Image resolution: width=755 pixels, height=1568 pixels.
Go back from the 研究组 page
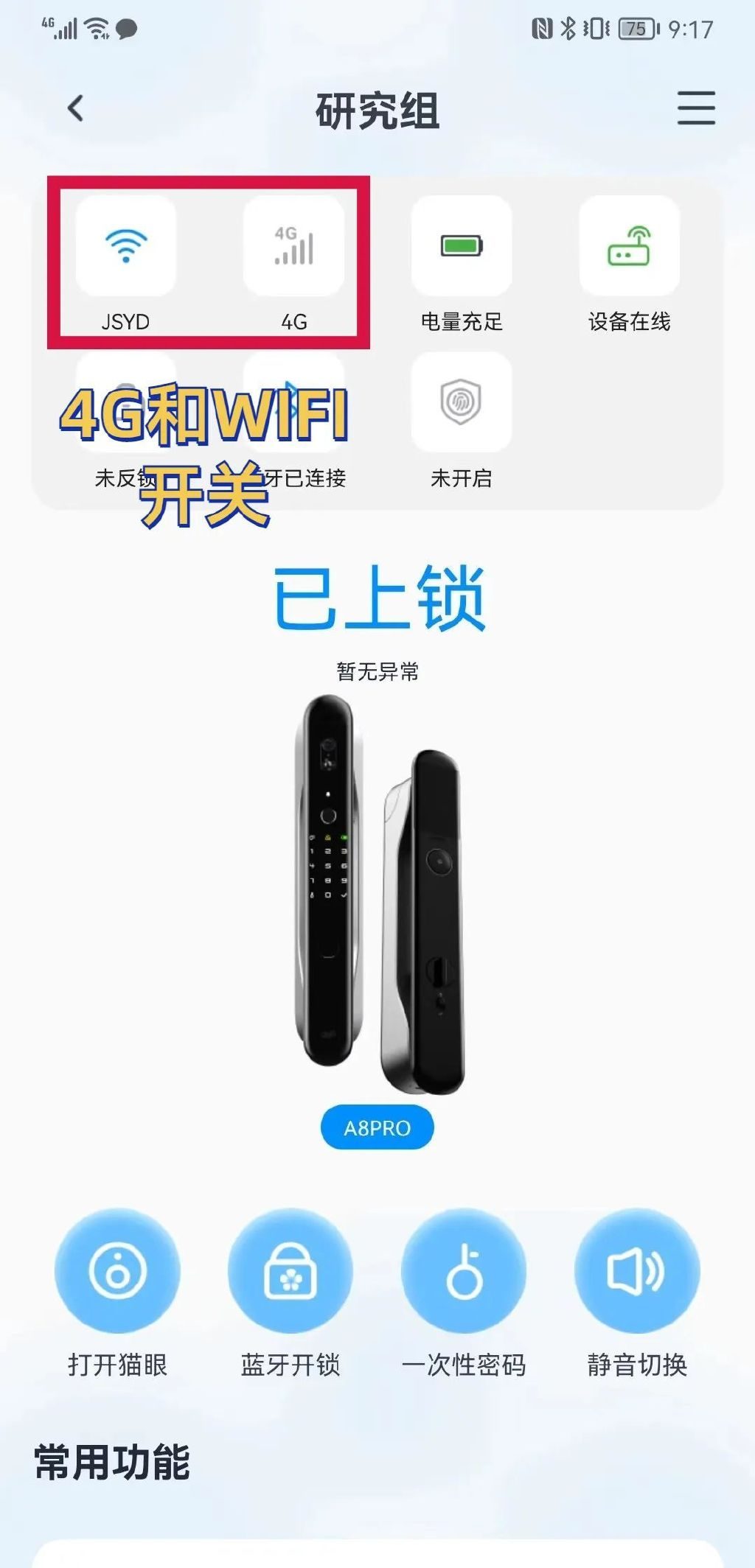tap(75, 108)
